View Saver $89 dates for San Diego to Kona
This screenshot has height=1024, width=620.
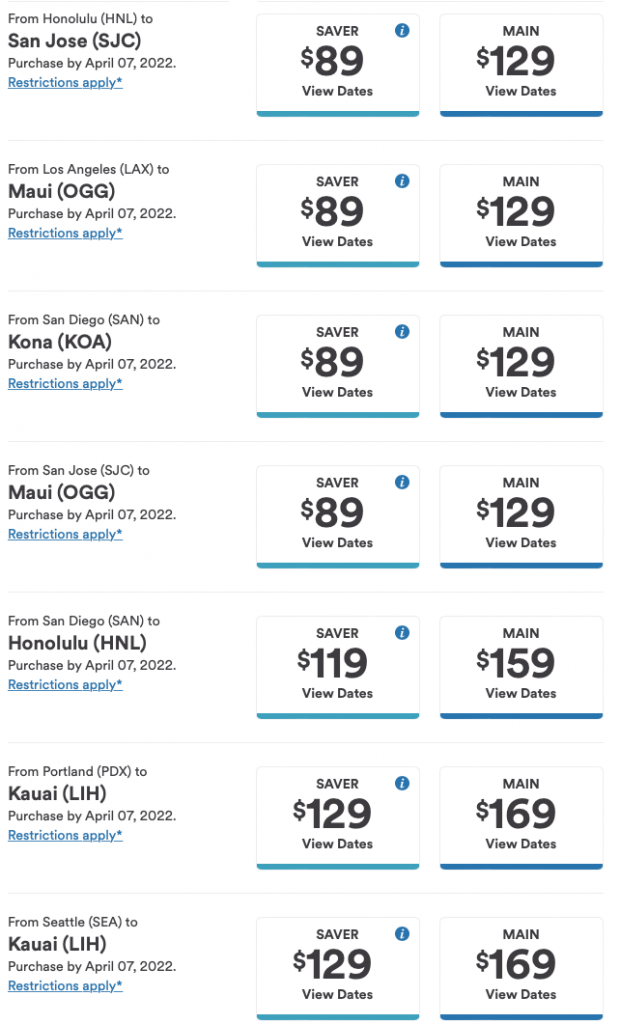point(337,392)
